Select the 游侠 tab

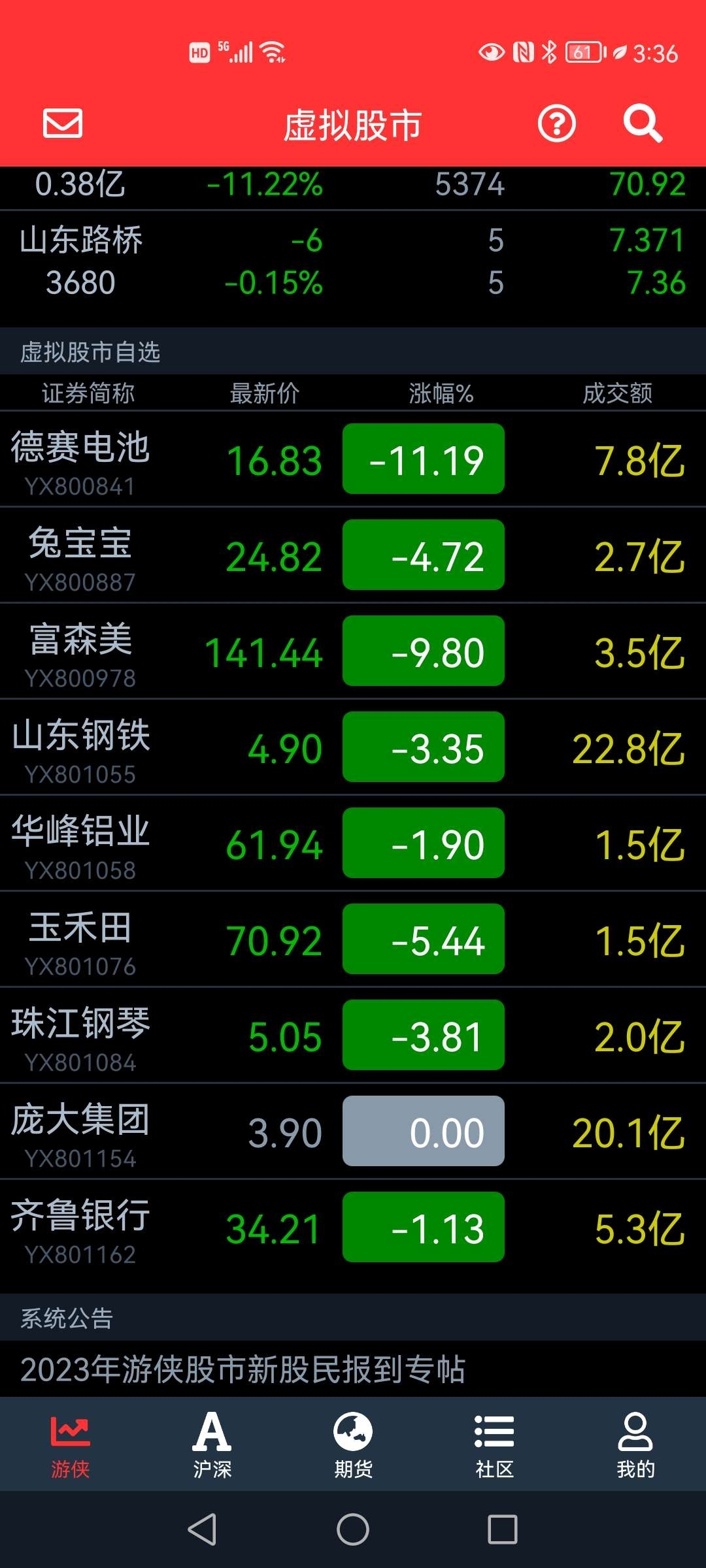[x=71, y=1445]
